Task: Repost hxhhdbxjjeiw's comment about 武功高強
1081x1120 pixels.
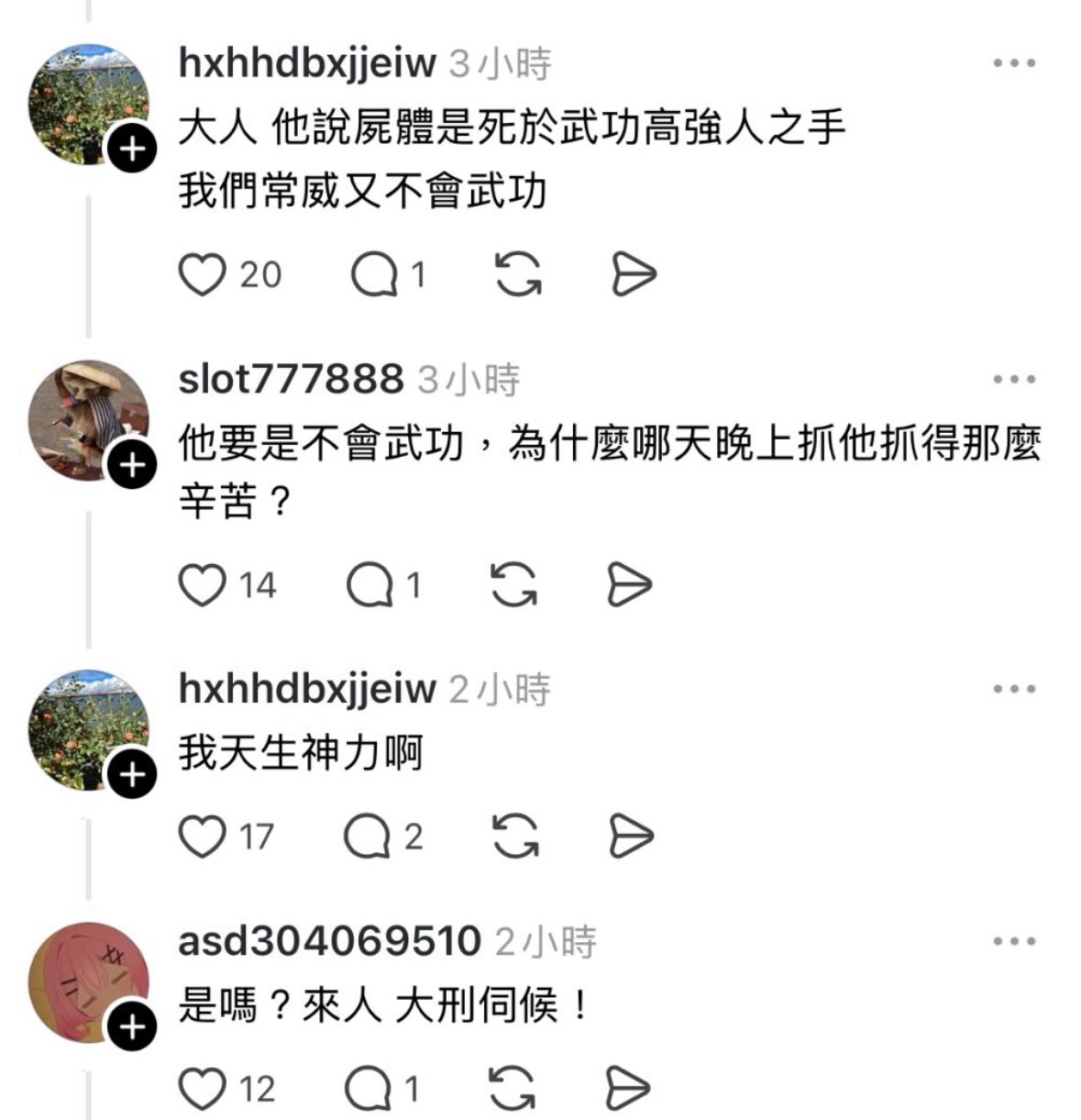Action: (x=518, y=274)
